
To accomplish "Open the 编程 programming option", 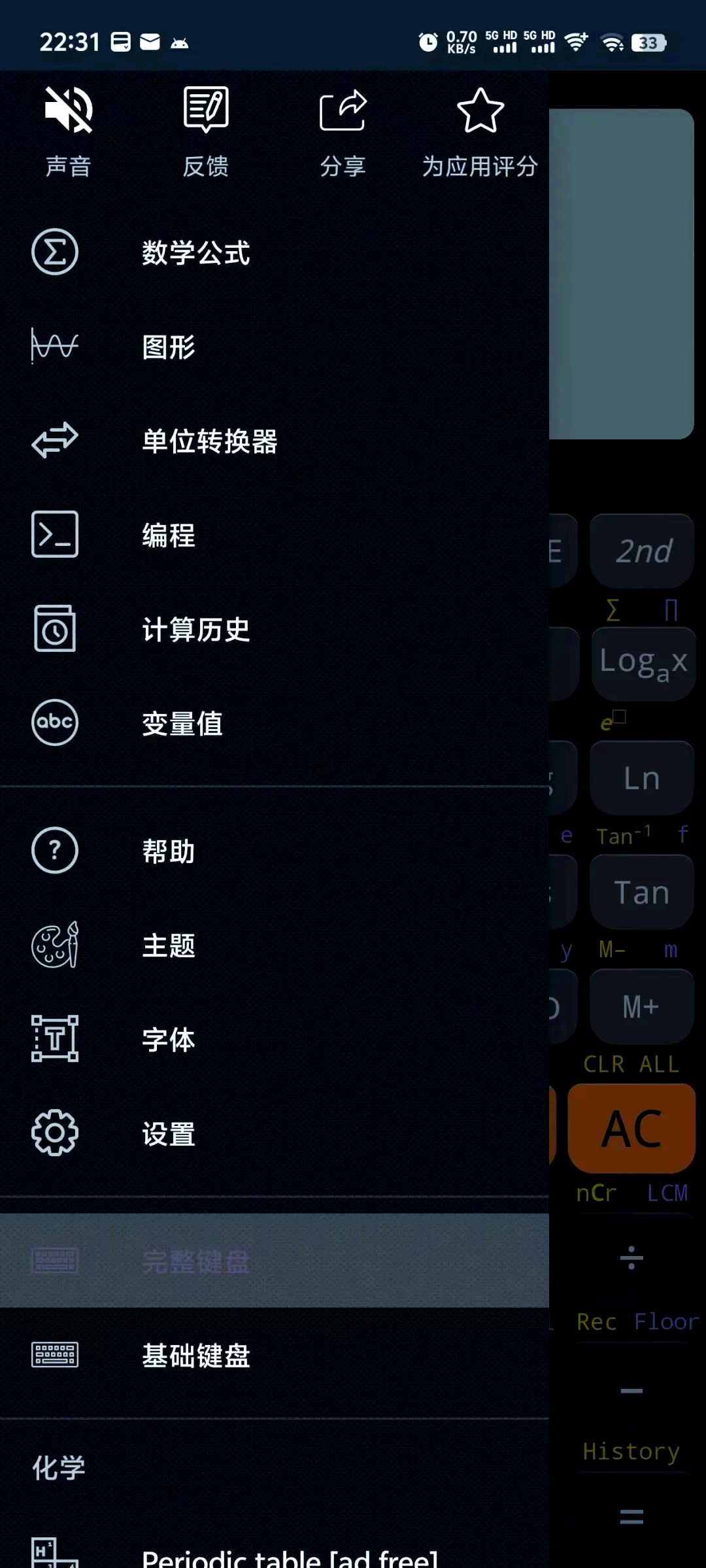I will coord(169,536).
